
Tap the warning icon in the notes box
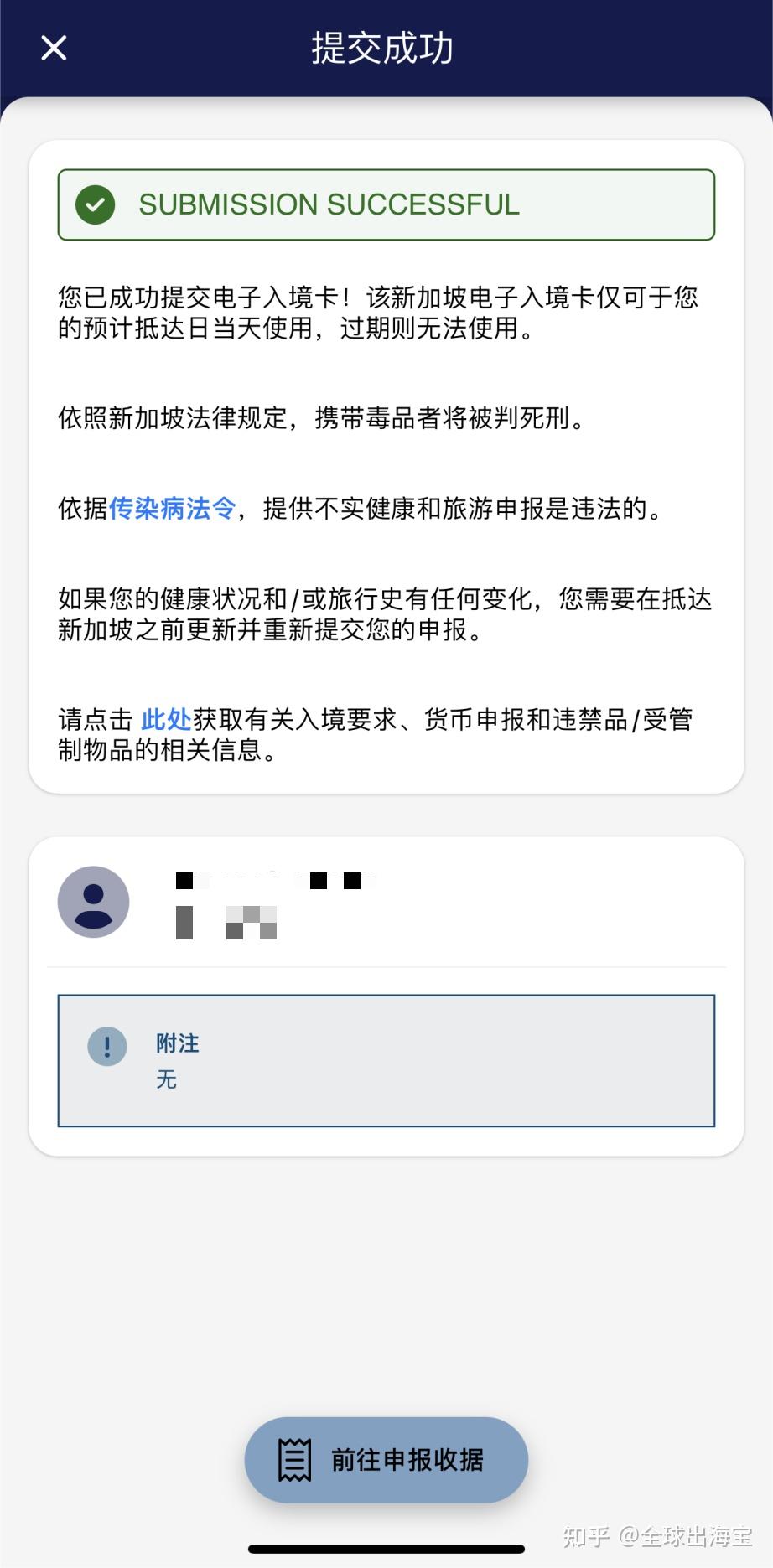[106, 1046]
